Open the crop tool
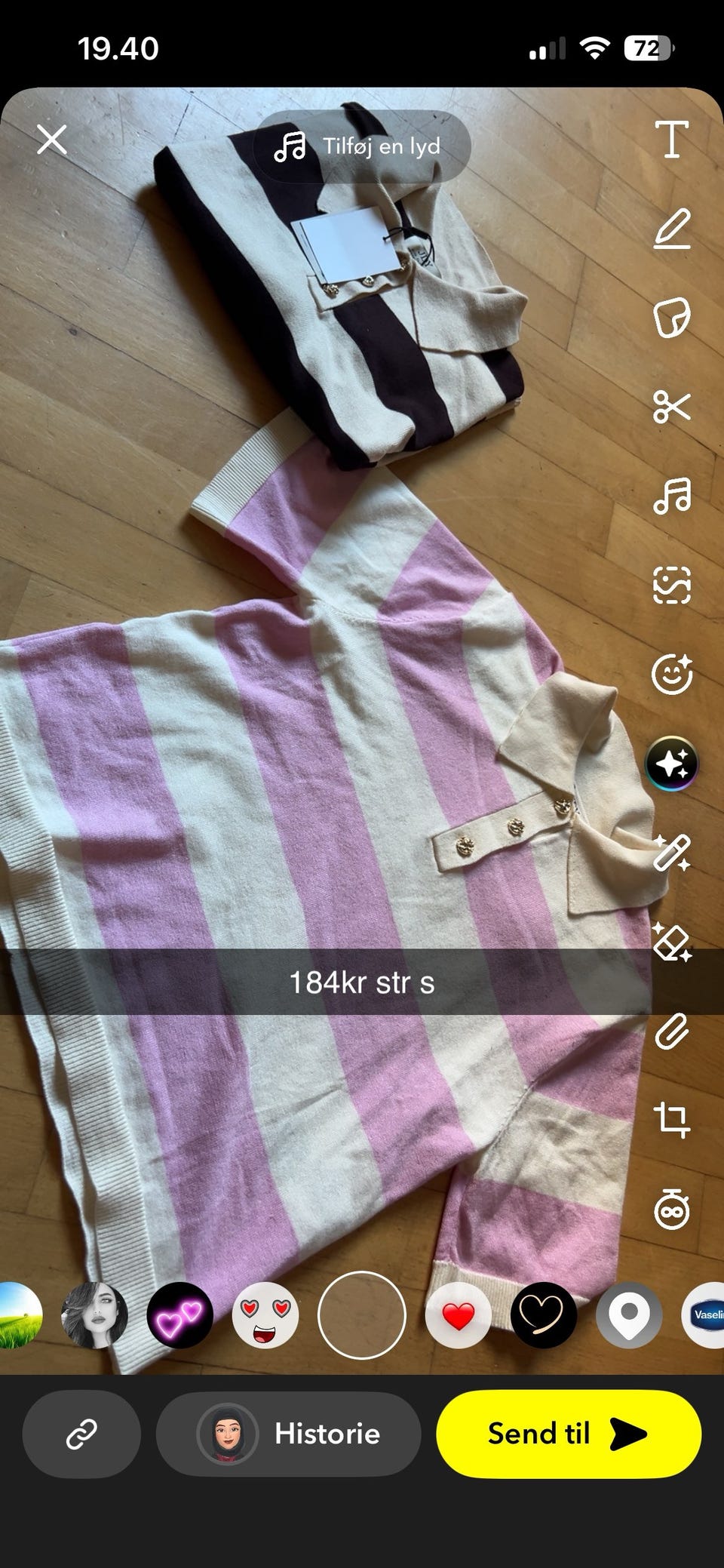Screen dimensions: 724x1568 (671, 1120)
